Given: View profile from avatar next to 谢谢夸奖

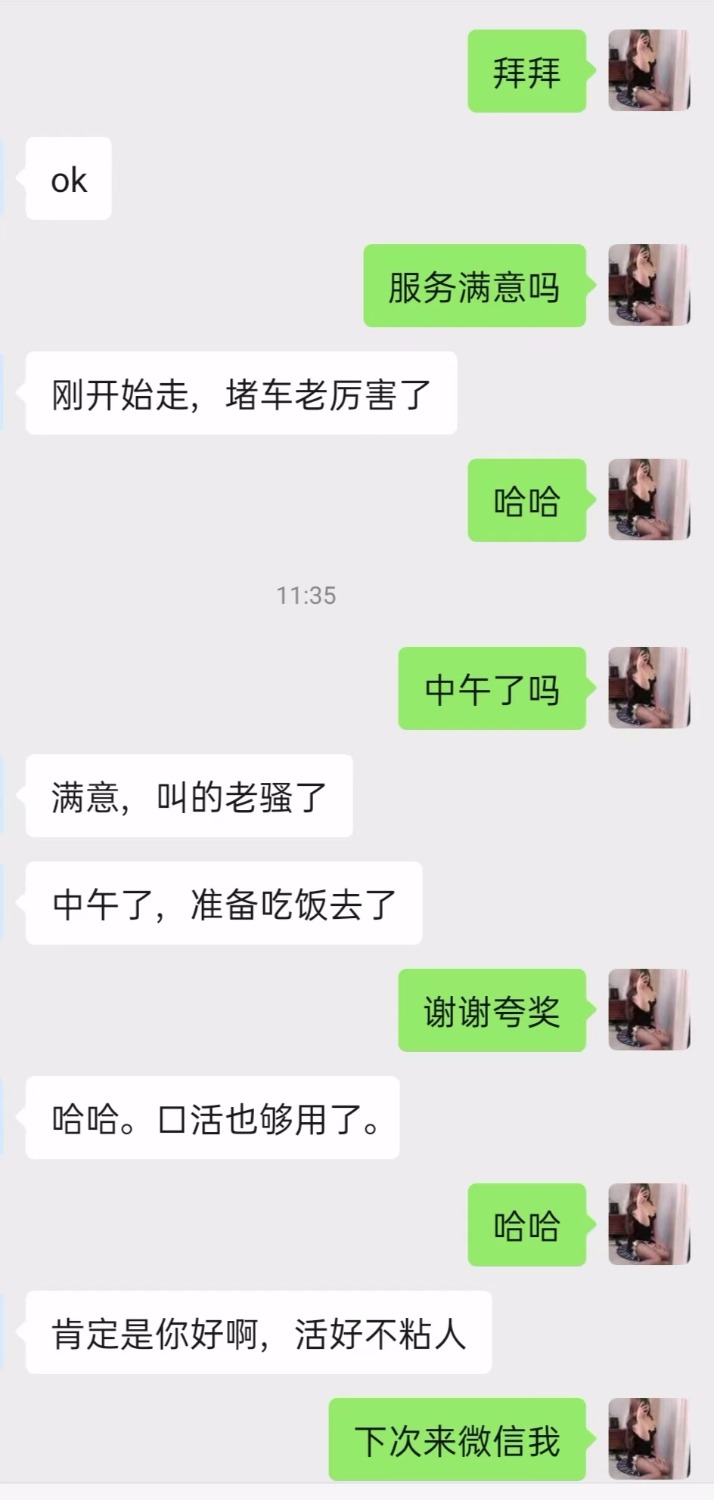Looking at the screenshot, I should [649, 1009].
